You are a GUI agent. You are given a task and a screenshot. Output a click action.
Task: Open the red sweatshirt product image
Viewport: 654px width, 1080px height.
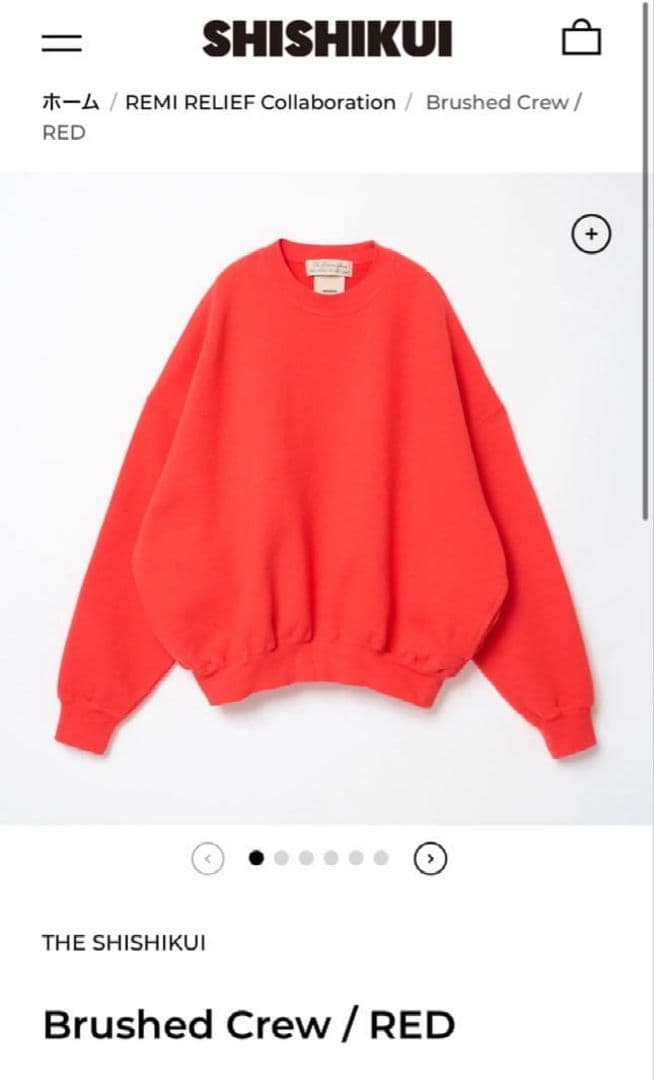pos(325,495)
